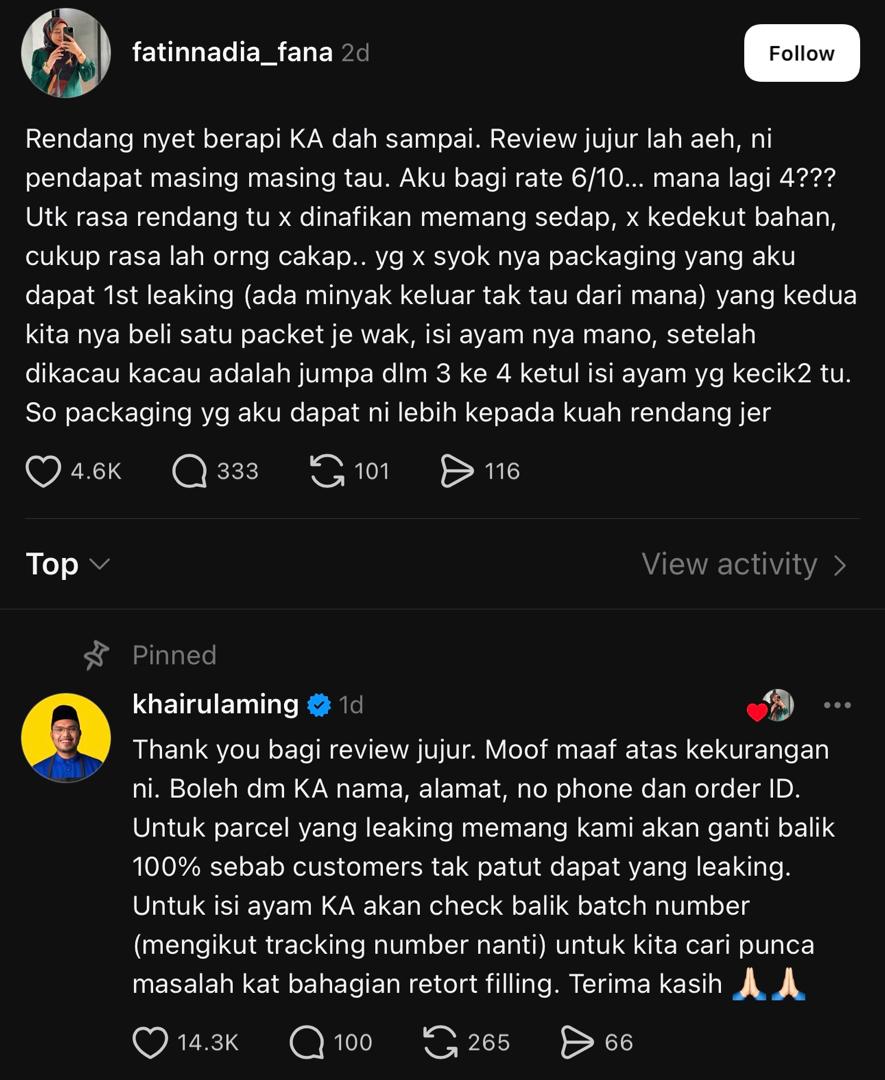Like khairulaming's pinned reply

click(x=151, y=1042)
